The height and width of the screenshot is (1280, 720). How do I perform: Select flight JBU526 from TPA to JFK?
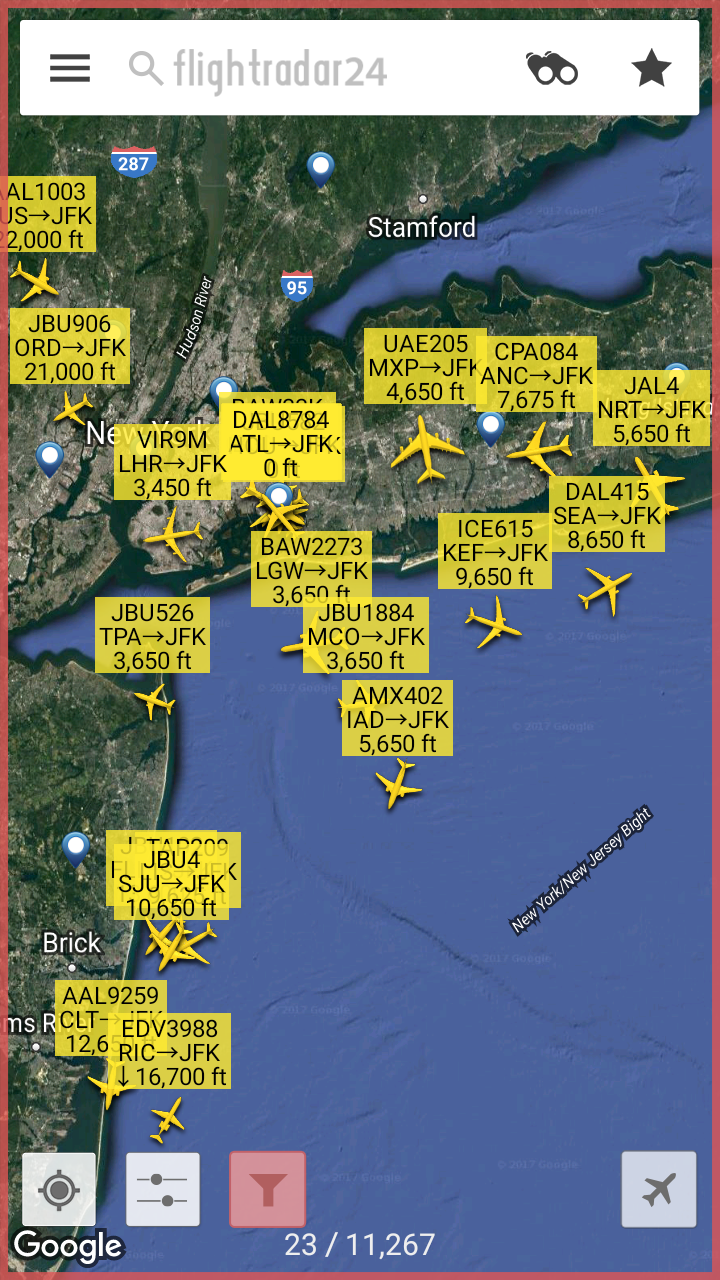153,636
